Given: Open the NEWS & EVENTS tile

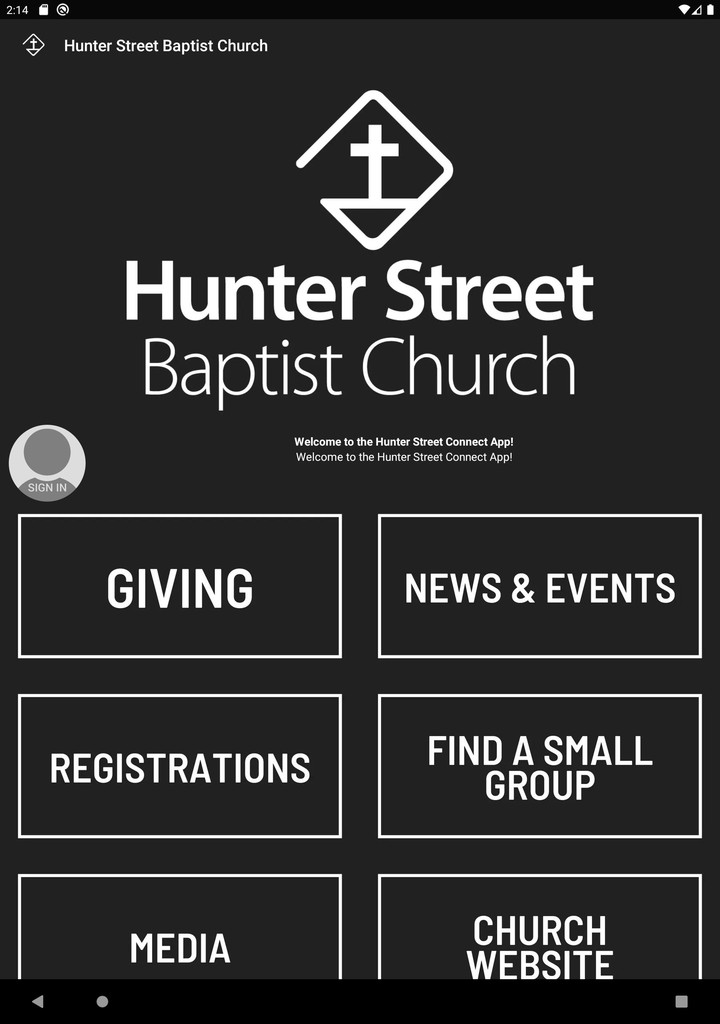Looking at the screenshot, I should 540,586.
